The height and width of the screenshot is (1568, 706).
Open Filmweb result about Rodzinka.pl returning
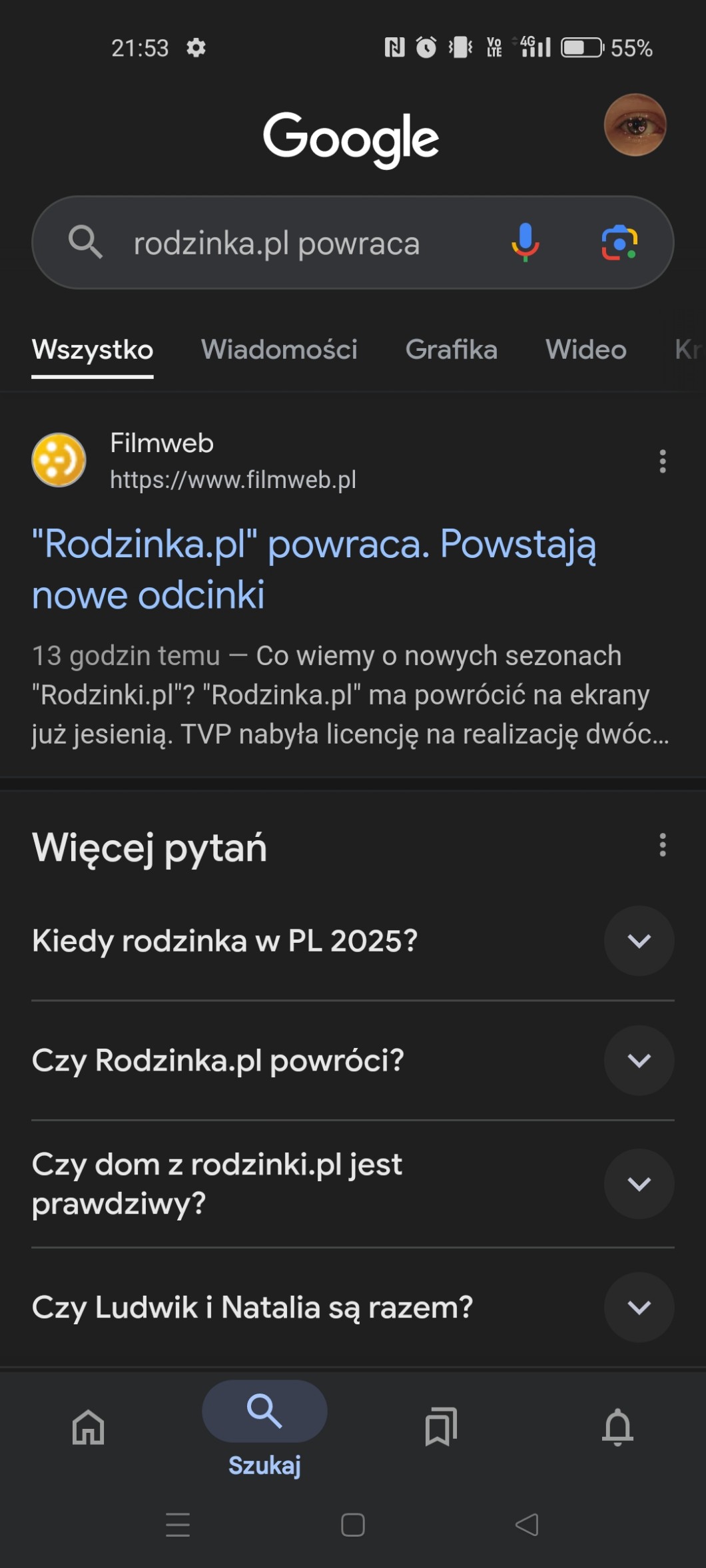(314, 569)
